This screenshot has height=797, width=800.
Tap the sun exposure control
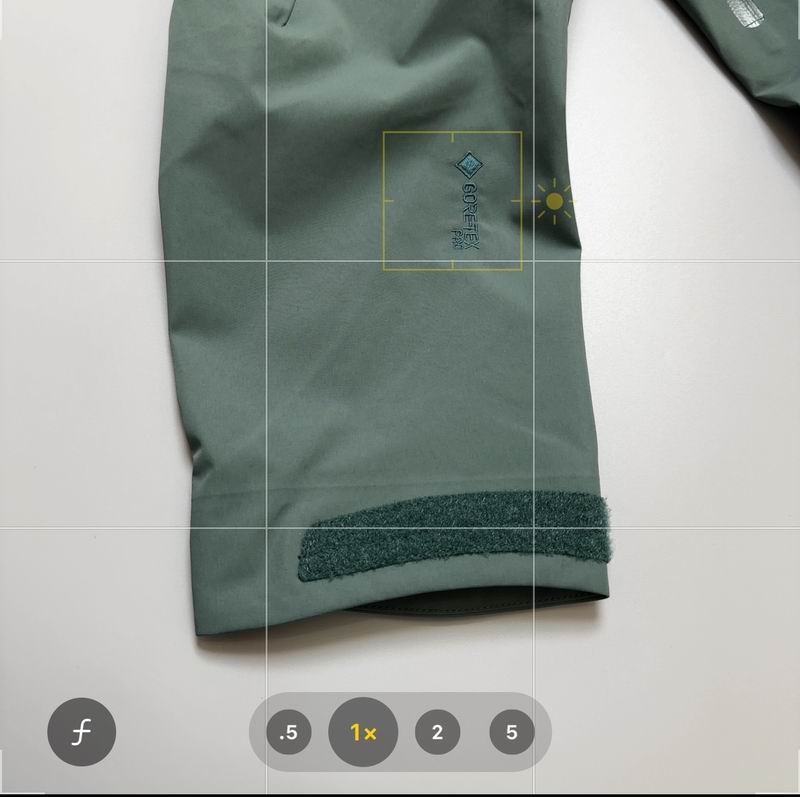pos(554,201)
